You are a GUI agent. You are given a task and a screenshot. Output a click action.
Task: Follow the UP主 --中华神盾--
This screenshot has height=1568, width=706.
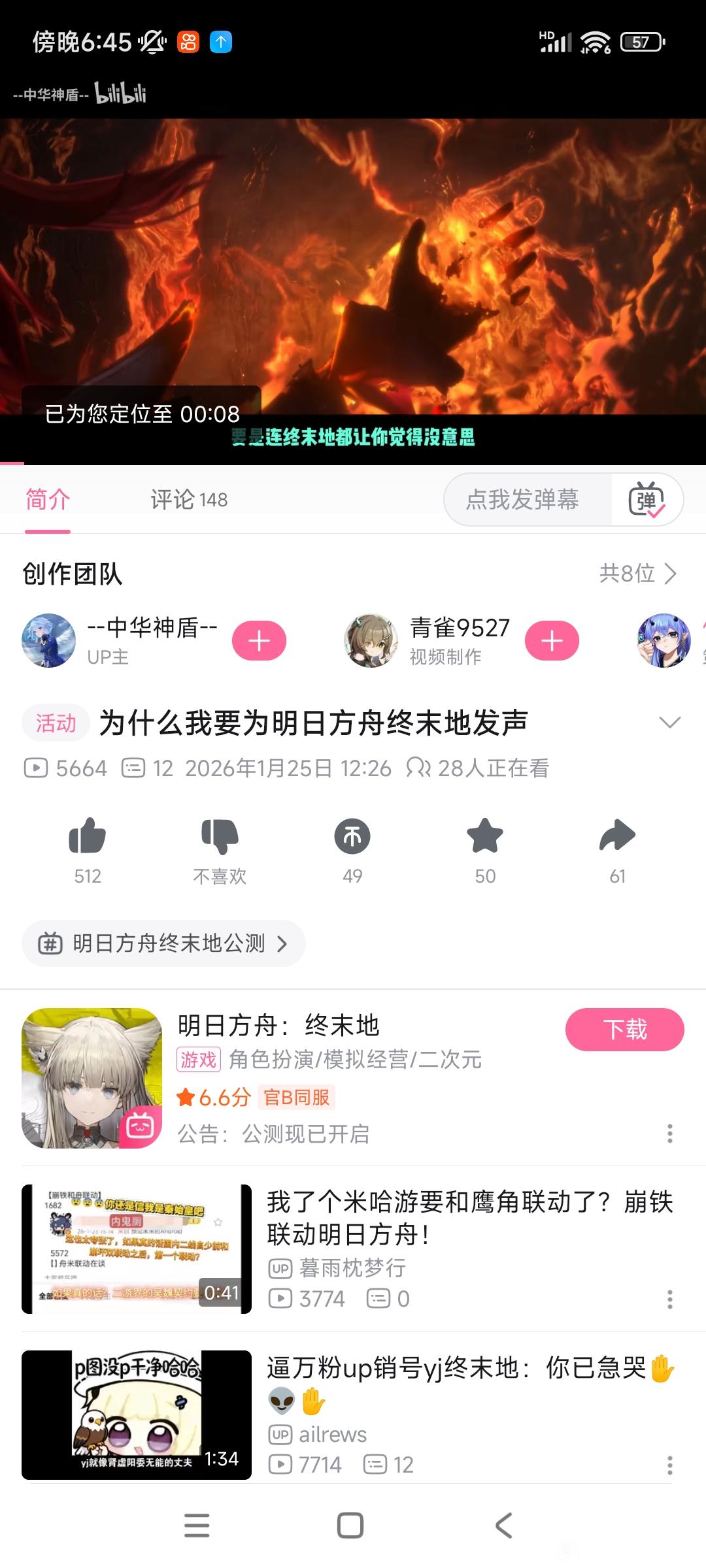click(259, 641)
